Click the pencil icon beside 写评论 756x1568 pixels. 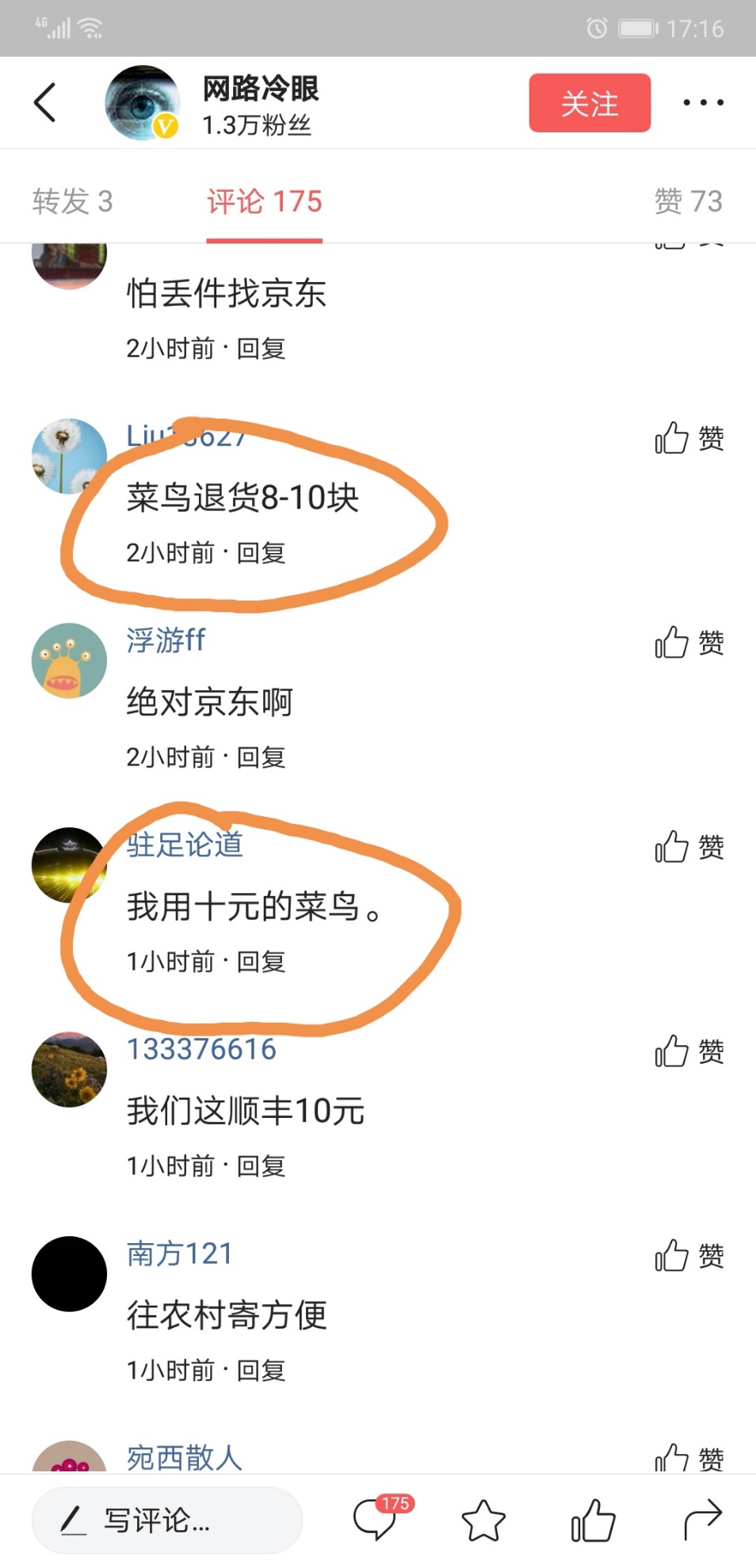click(x=72, y=1519)
